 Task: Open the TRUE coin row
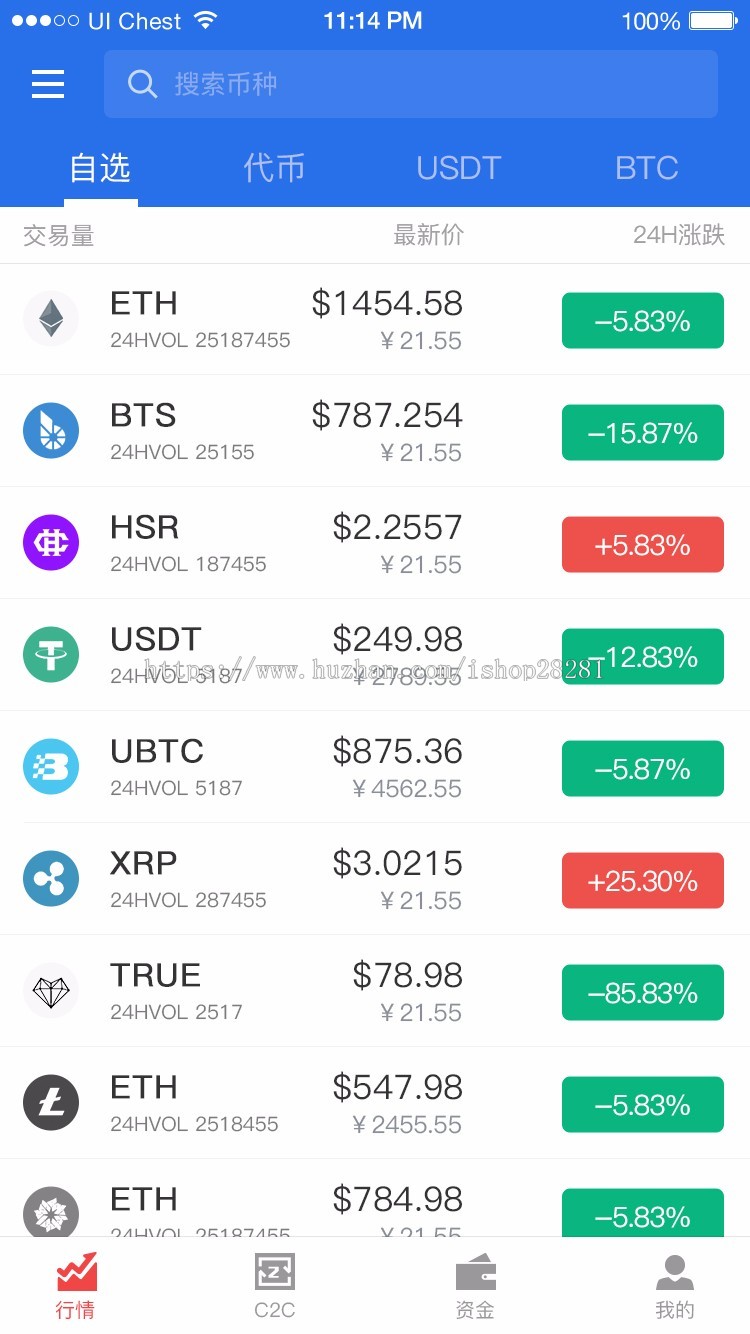coord(375,991)
